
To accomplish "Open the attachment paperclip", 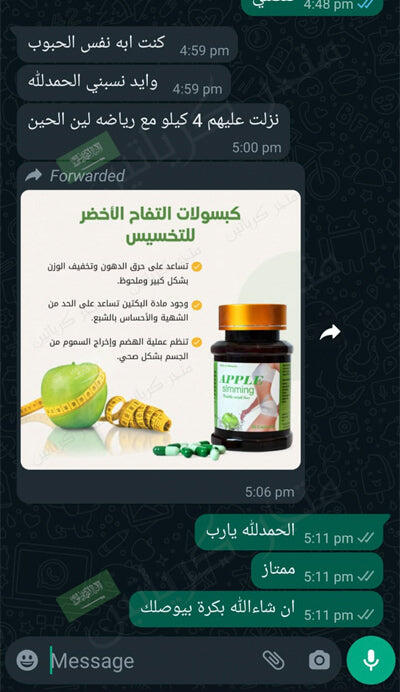I will point(274,661).
